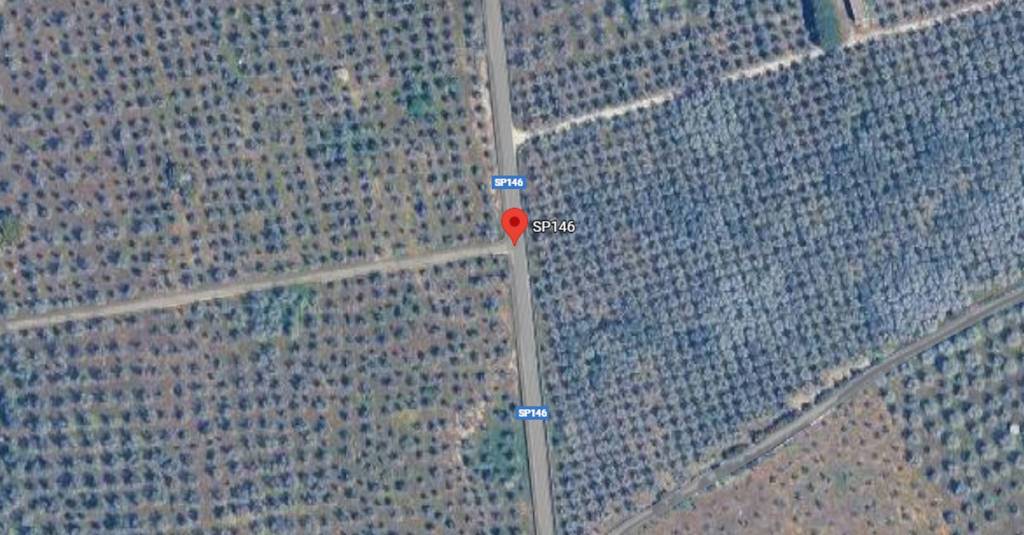Tap the red location pin labeled SP146
The image size is (1024, 535).
pos(514,223)
